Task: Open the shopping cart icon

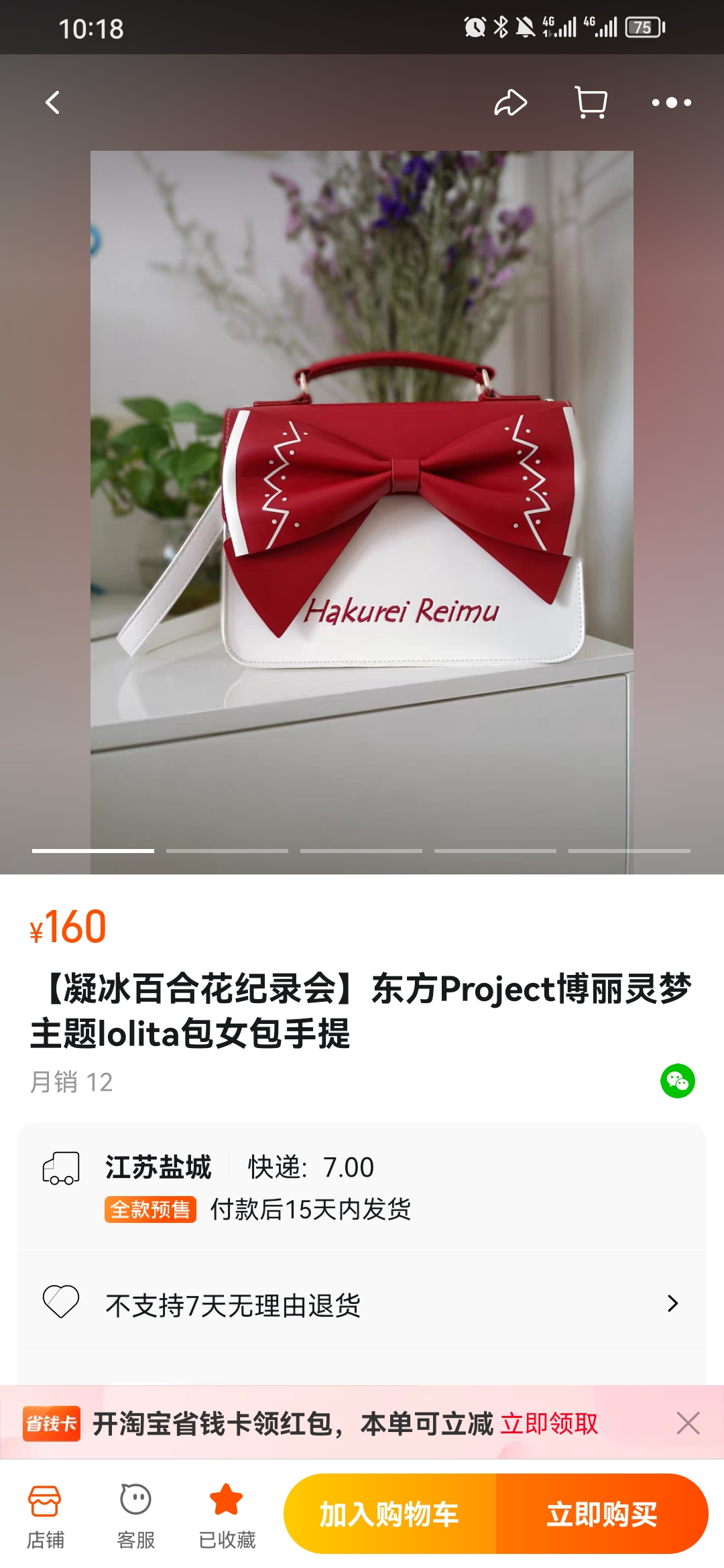Action: 591,103
